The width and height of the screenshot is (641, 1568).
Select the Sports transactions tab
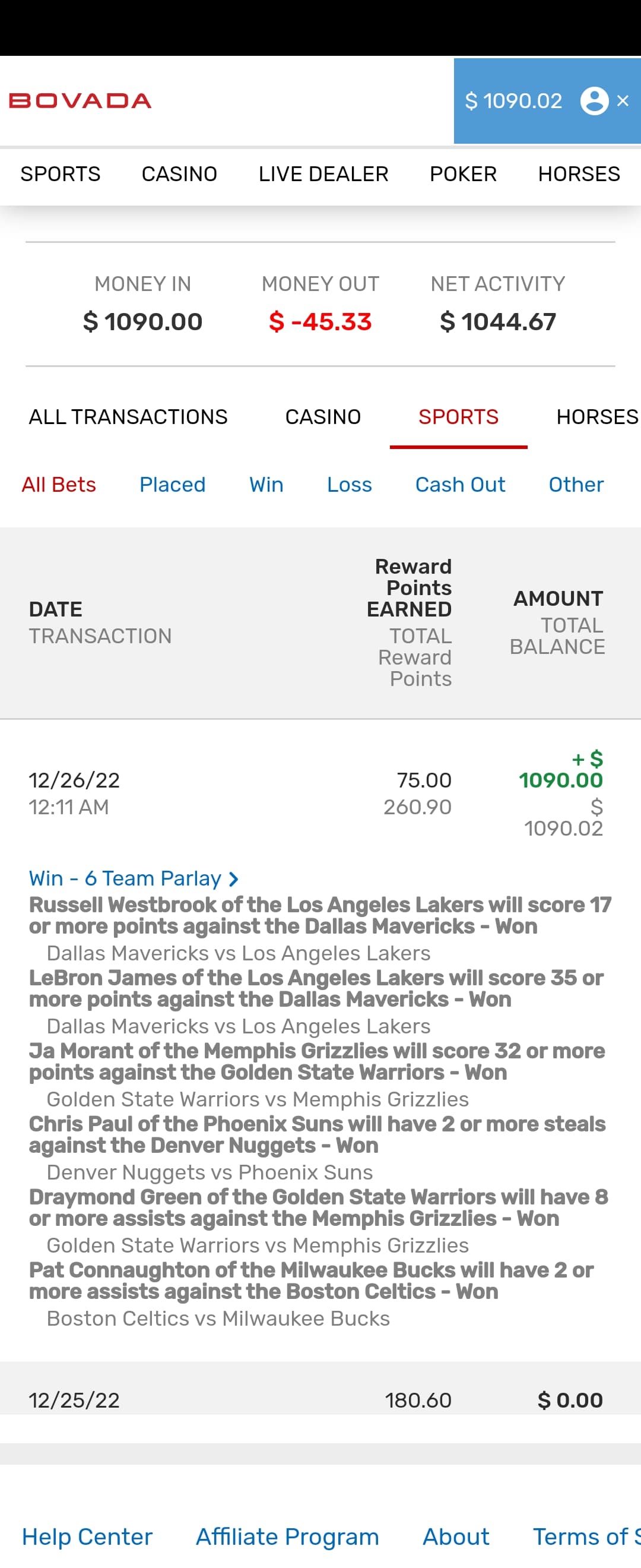pyautogui.click(x=458, y=417)
